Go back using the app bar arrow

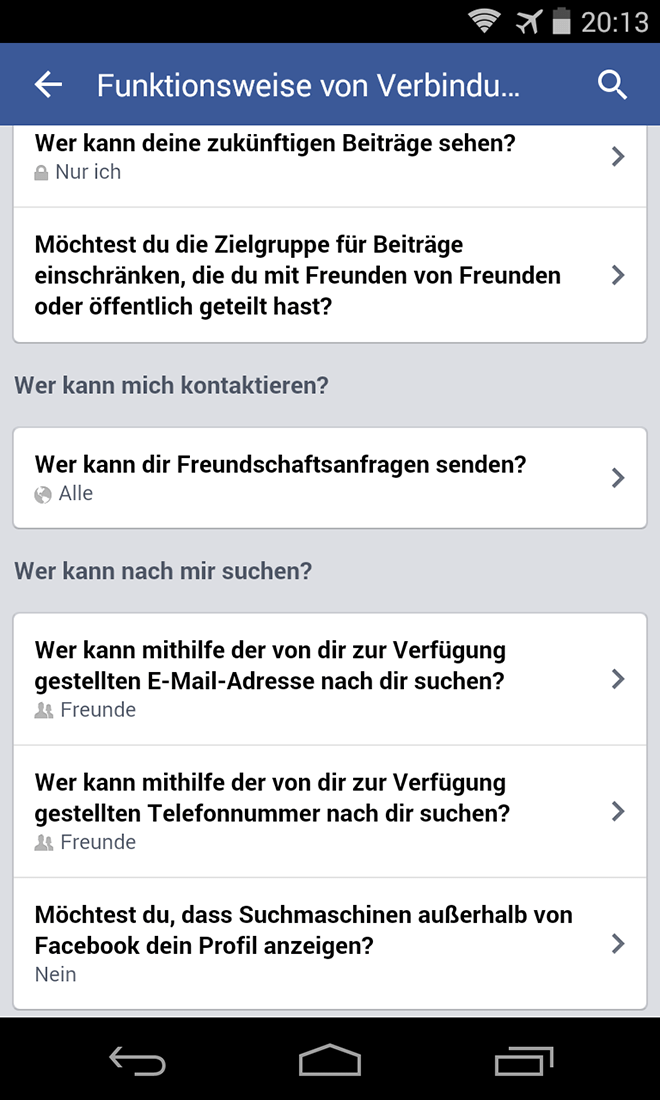pos(48,85)
